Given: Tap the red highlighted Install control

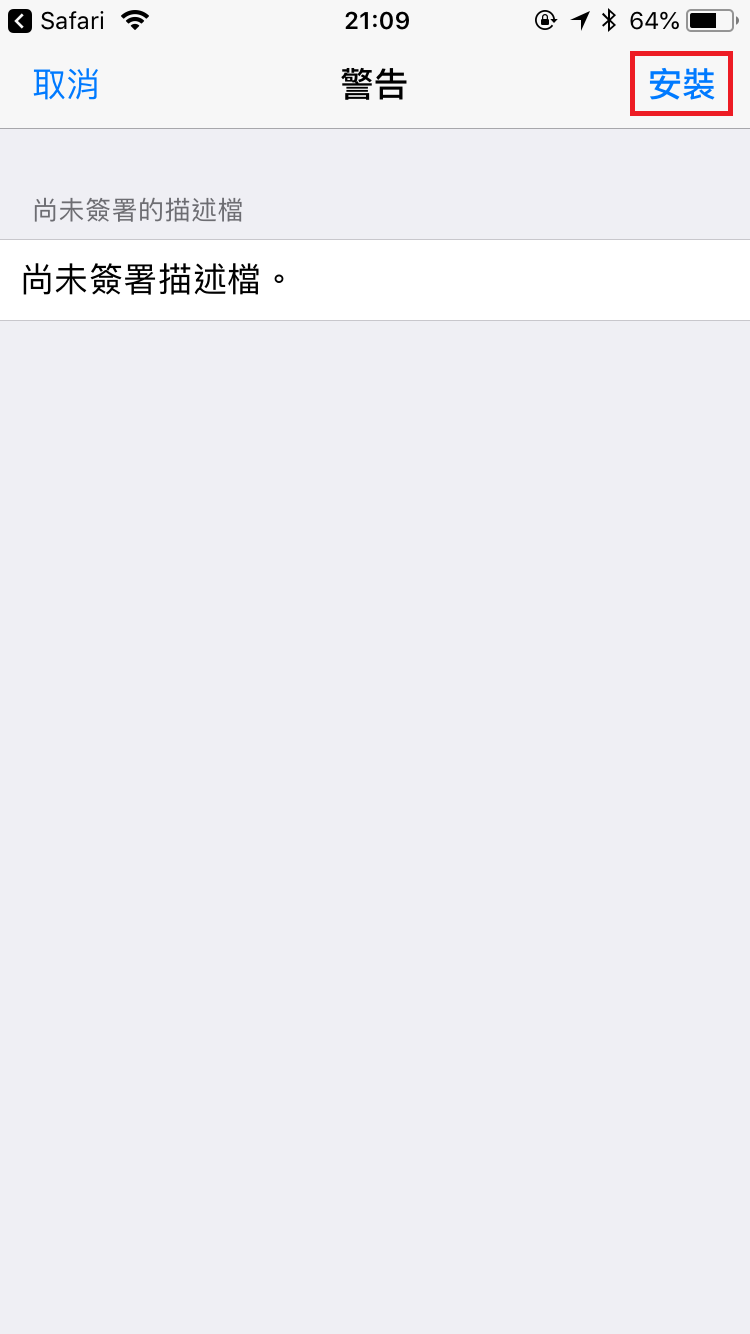Looking at the screenshot, I should click(681, 85).
